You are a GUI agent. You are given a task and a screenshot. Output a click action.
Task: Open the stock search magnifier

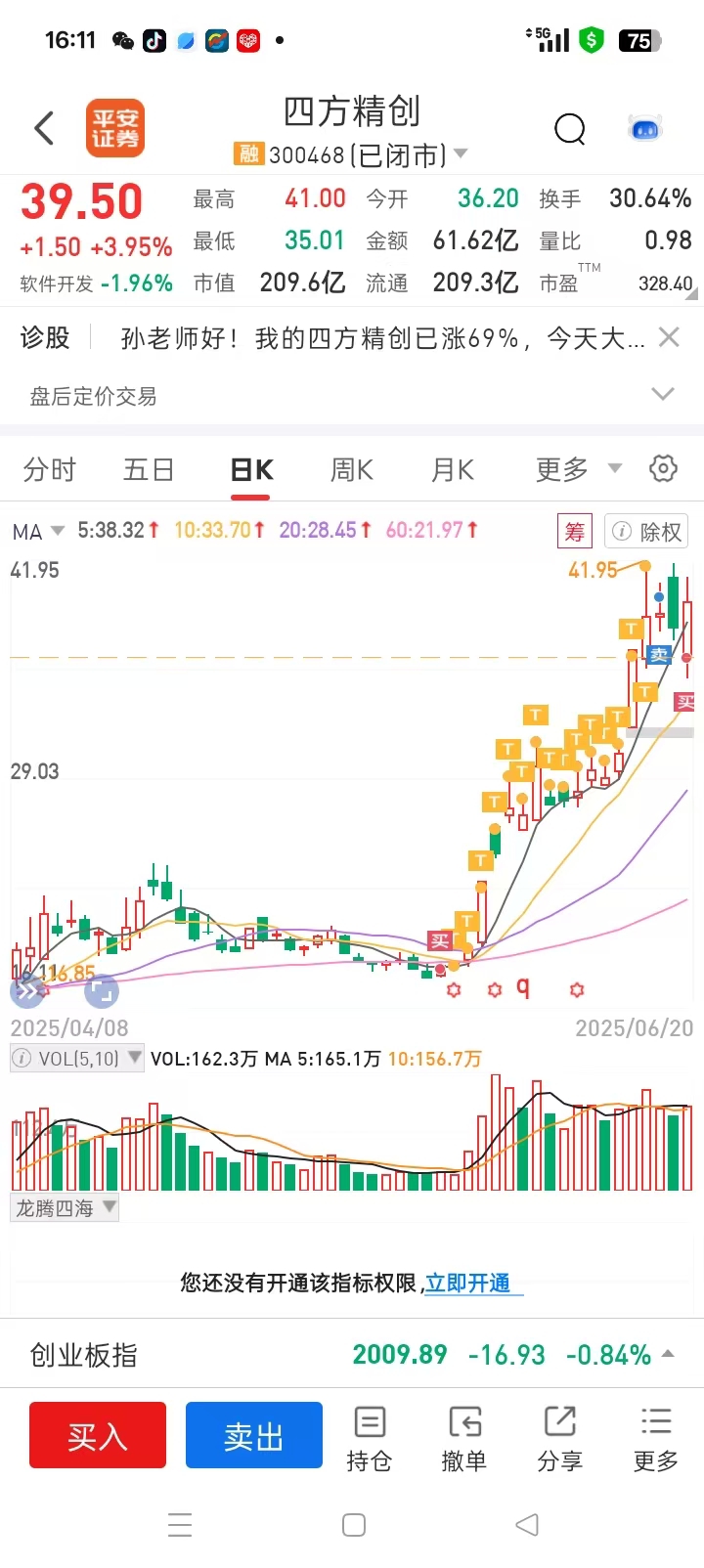point(569,128)
